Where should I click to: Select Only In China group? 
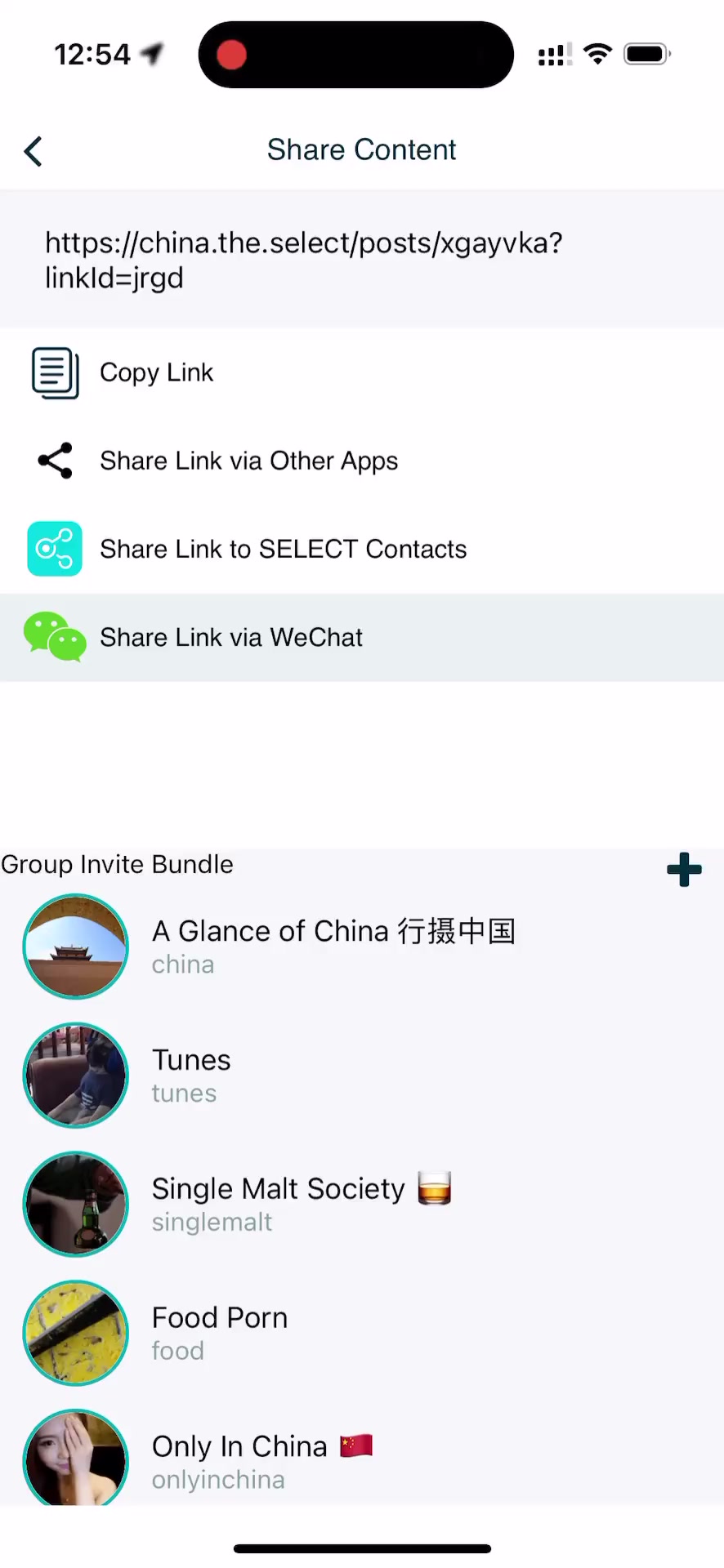pyautogui.click(x=239, y=1459)
